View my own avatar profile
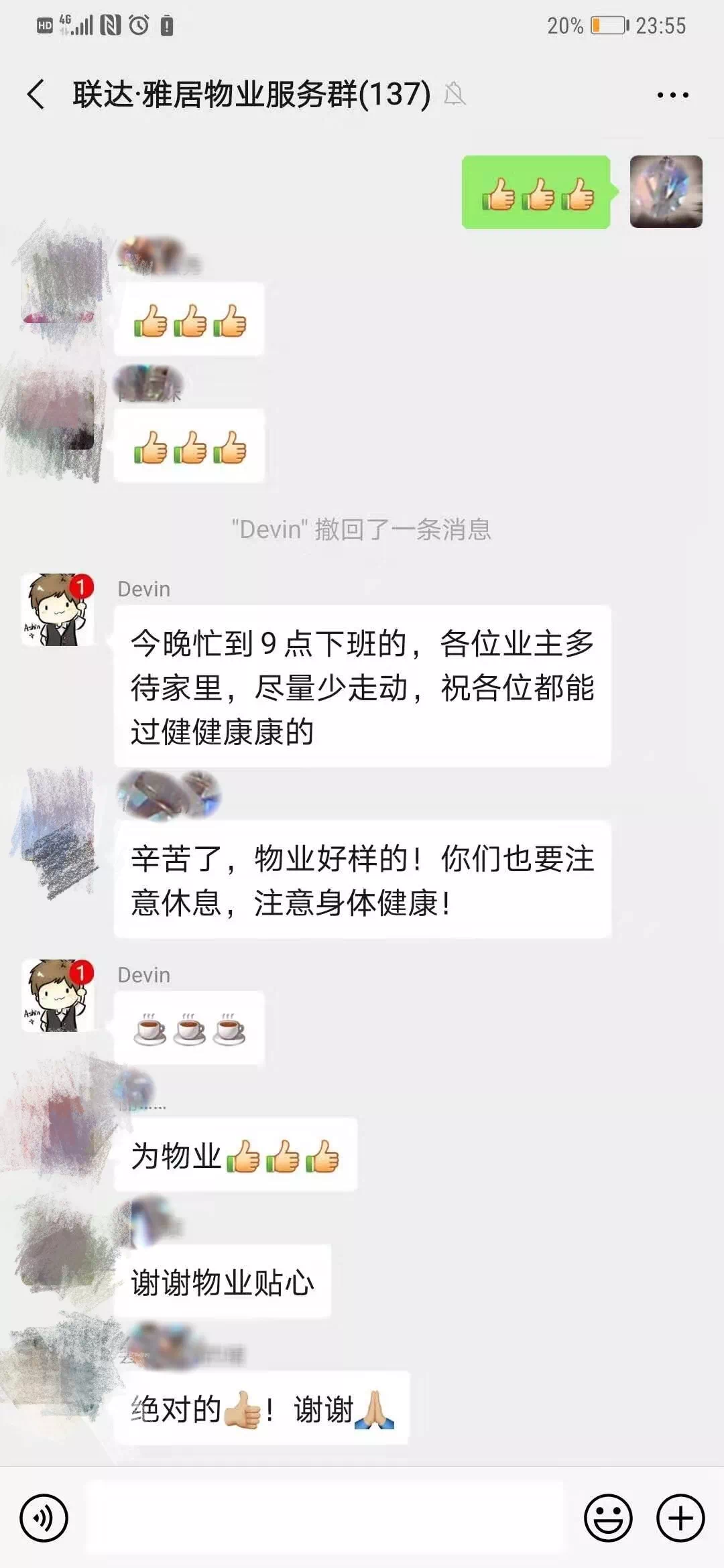This screenshot has height=1568, width=724. pyautogui.click(x=666, y=192)
